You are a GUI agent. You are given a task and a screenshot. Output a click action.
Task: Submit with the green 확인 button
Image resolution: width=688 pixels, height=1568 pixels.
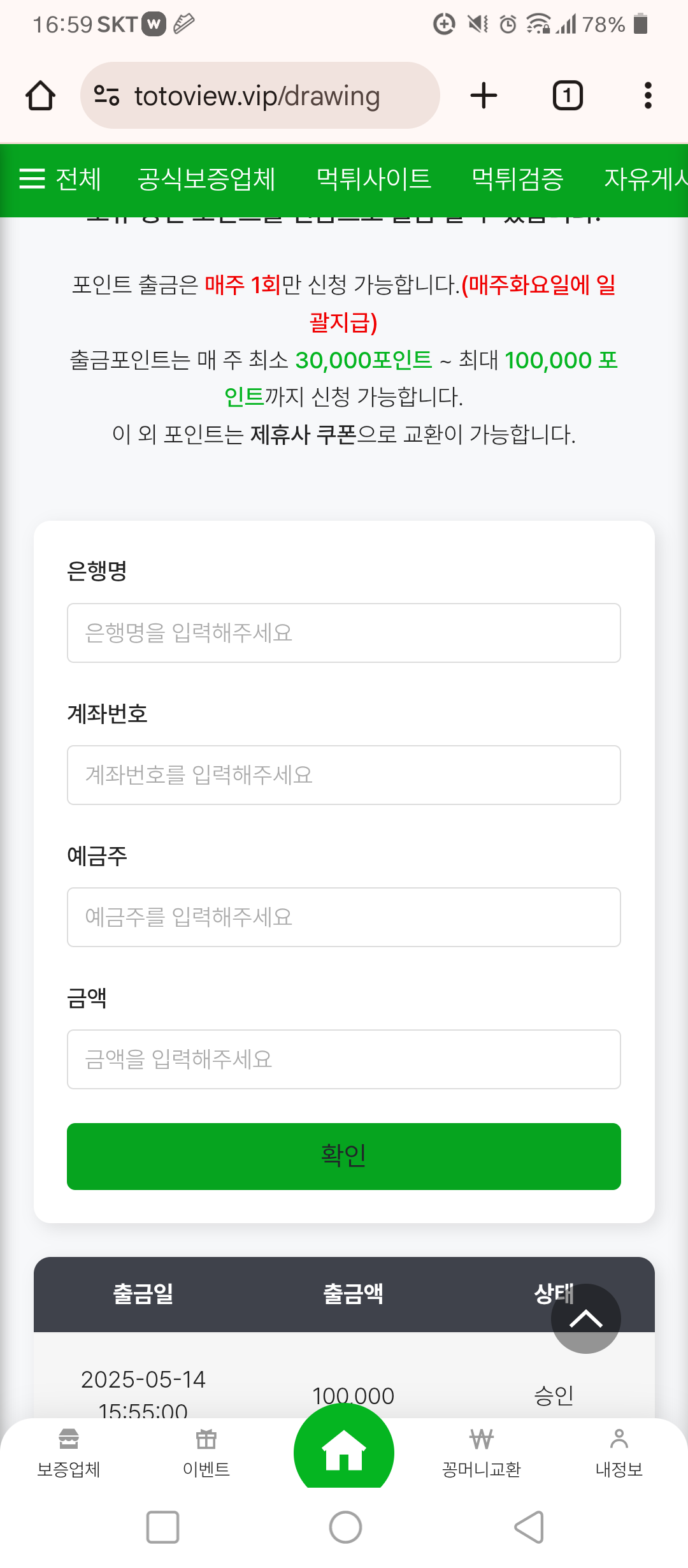344,1156
